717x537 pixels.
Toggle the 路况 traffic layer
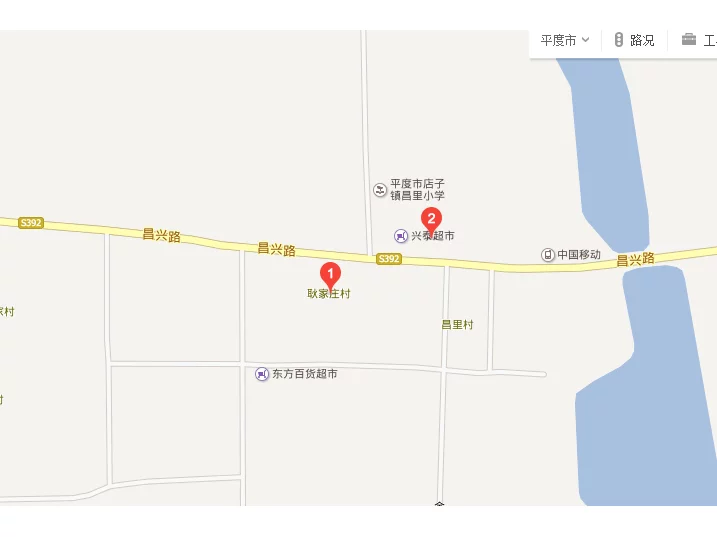[634, 40]
